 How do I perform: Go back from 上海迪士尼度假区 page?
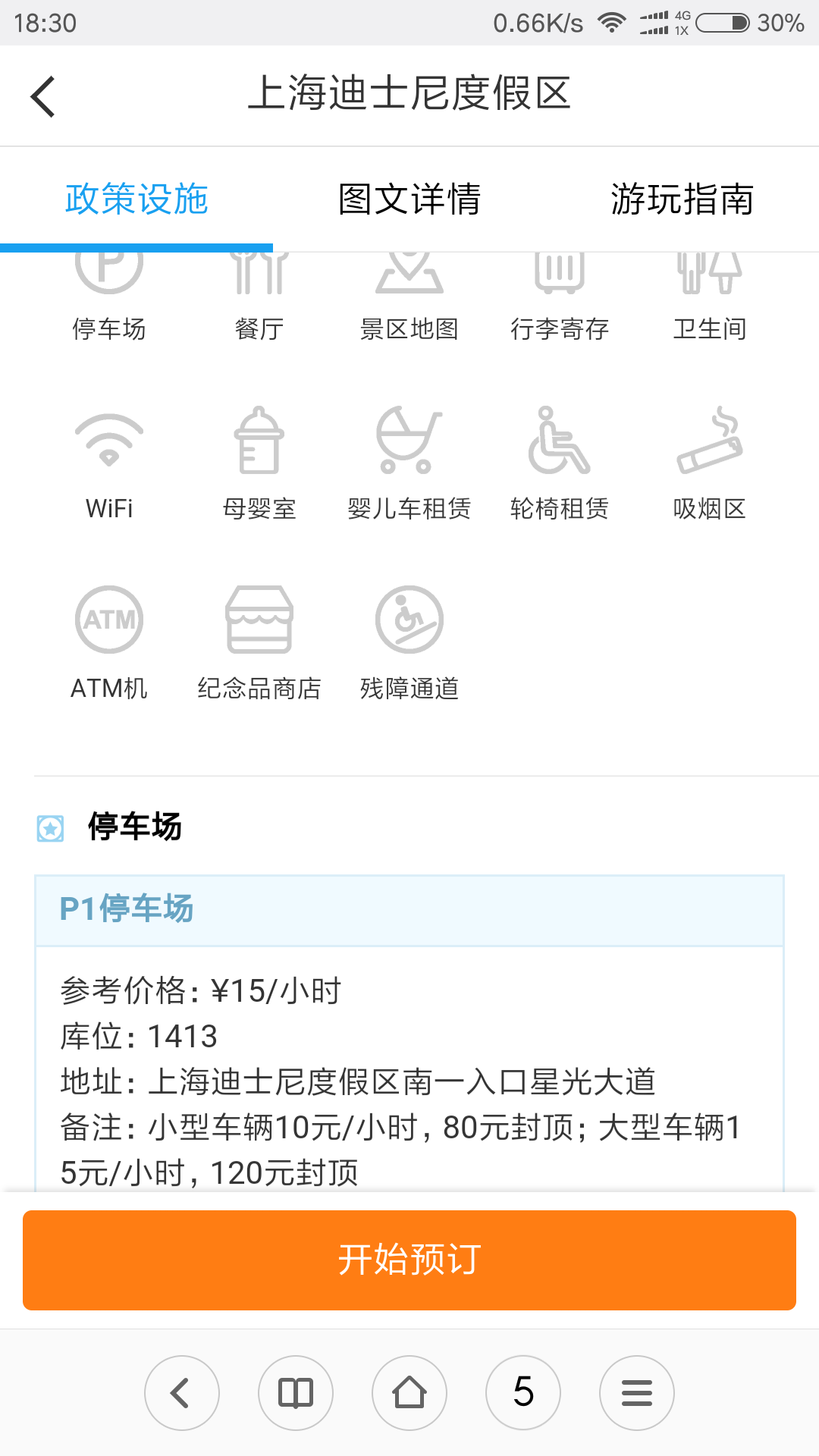coord(43,96)
